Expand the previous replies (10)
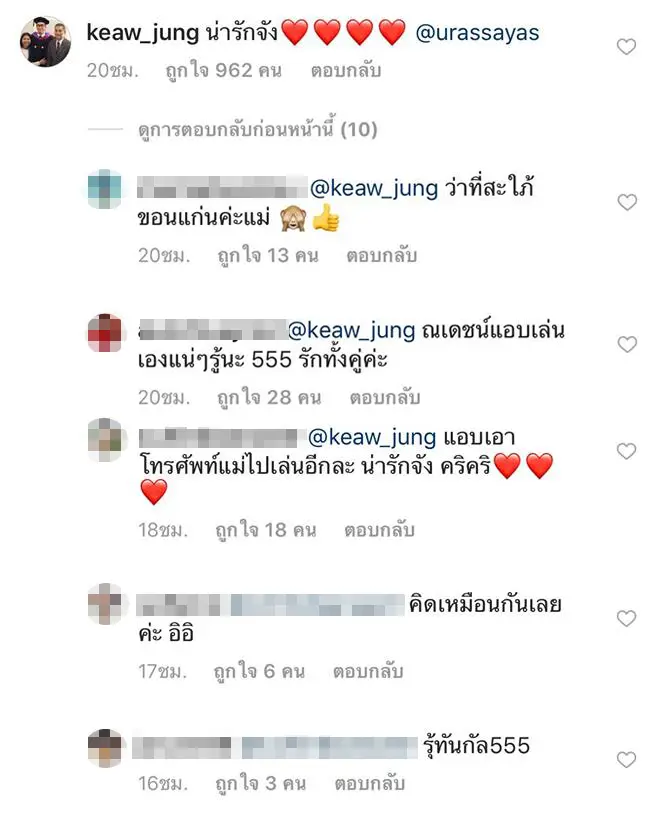Viewport: 672px width, 822px height. 257,130
